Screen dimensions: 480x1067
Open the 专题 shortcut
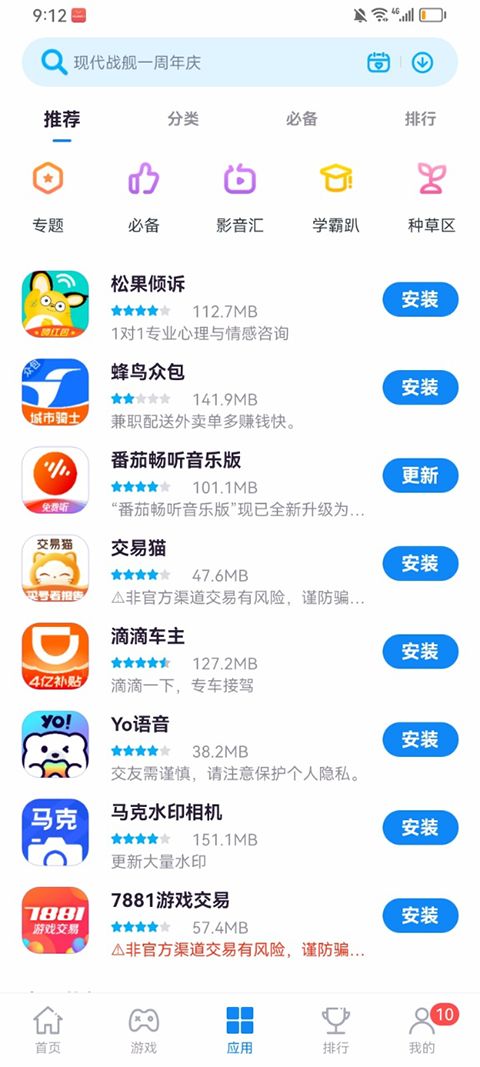click(x=48, y=197)
